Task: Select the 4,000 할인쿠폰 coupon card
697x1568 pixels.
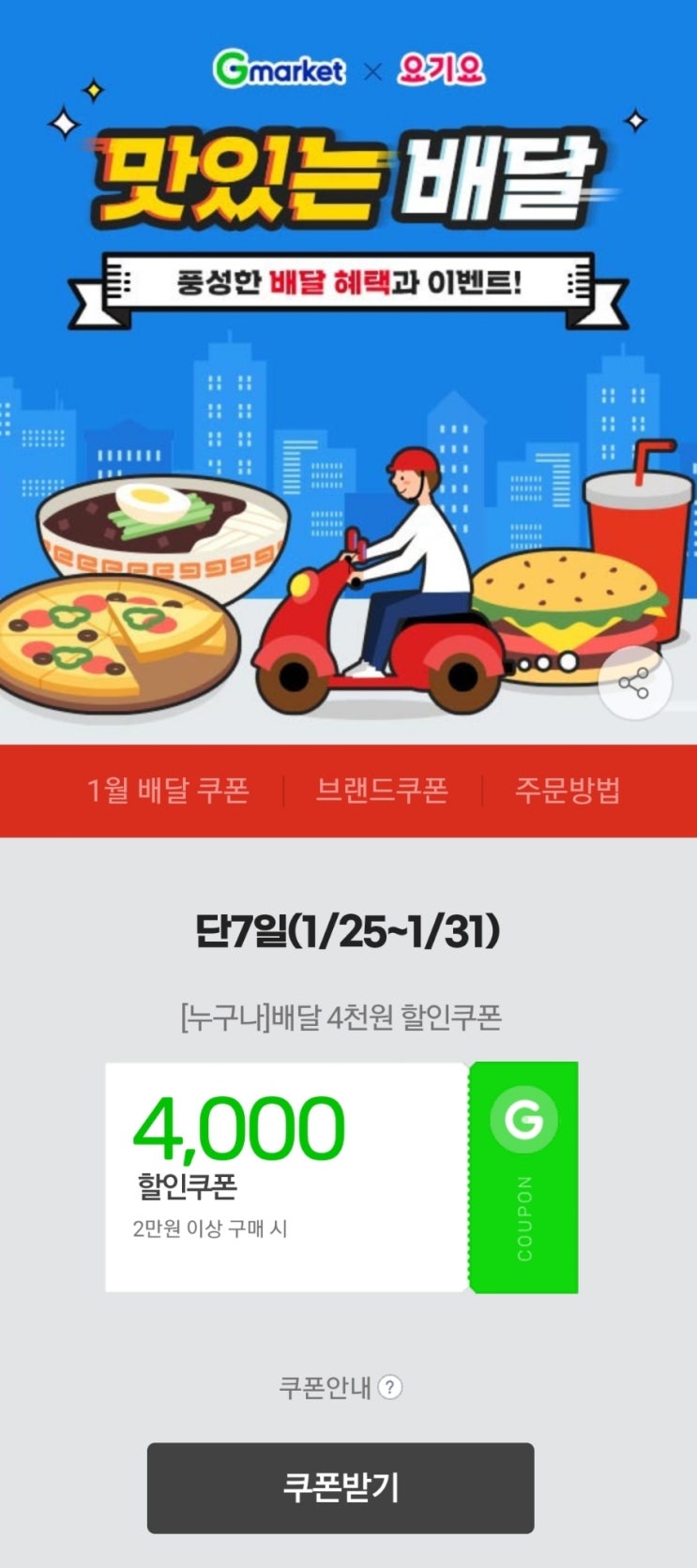Action: (x=341, y=1177)
